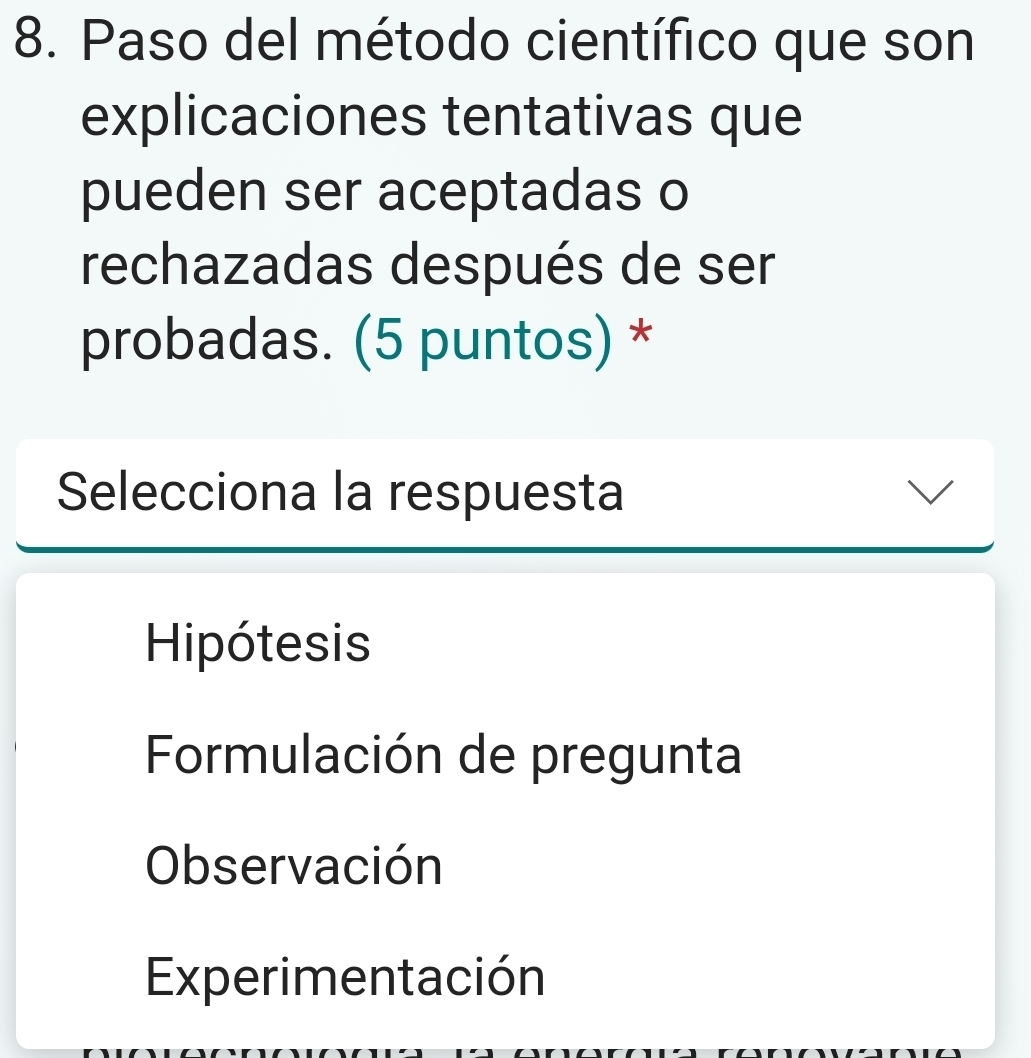Viewport: 1031px width, 1058px height.
Task: Choose the Formulación de pregunta option
Action: (444, 755)
